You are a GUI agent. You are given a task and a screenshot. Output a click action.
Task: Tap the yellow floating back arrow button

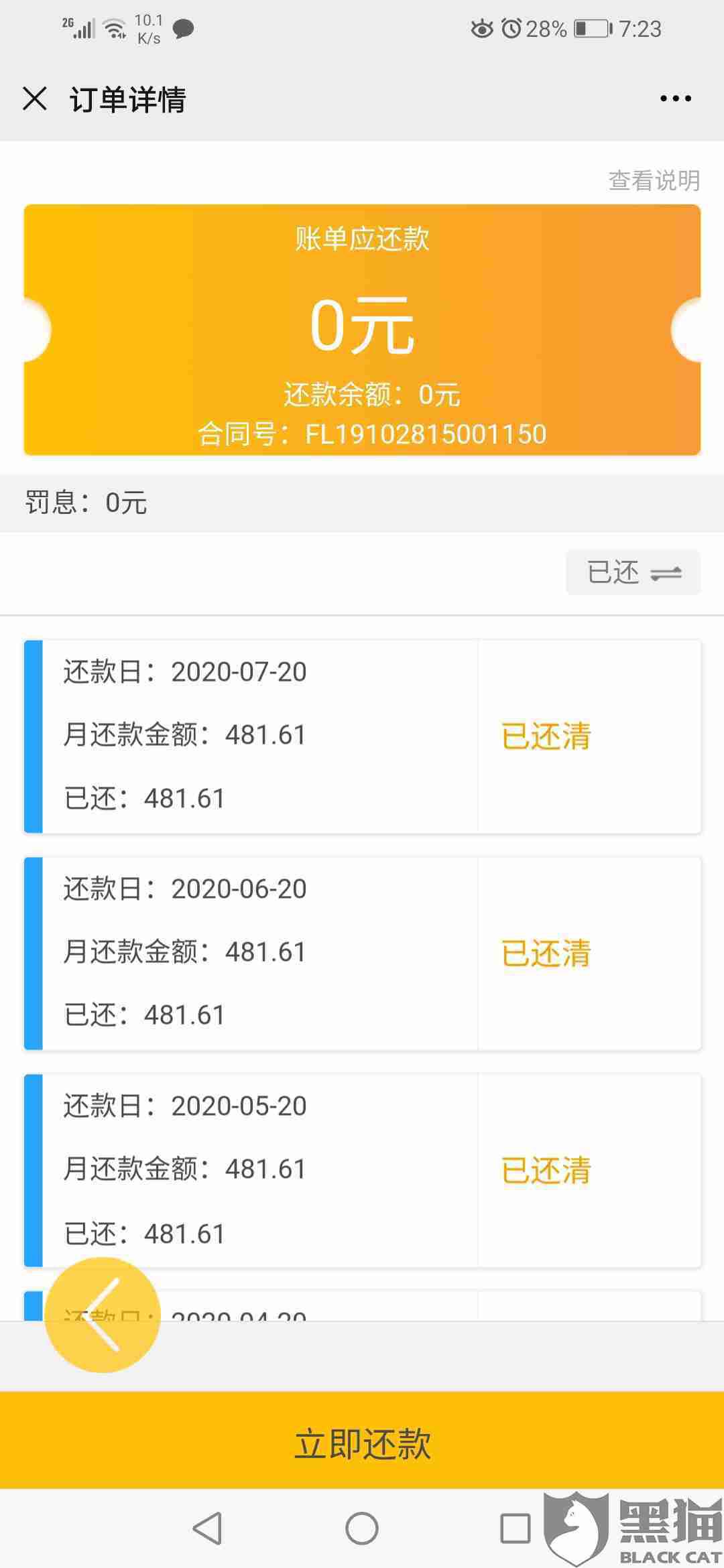click(x=103, y=1315)
